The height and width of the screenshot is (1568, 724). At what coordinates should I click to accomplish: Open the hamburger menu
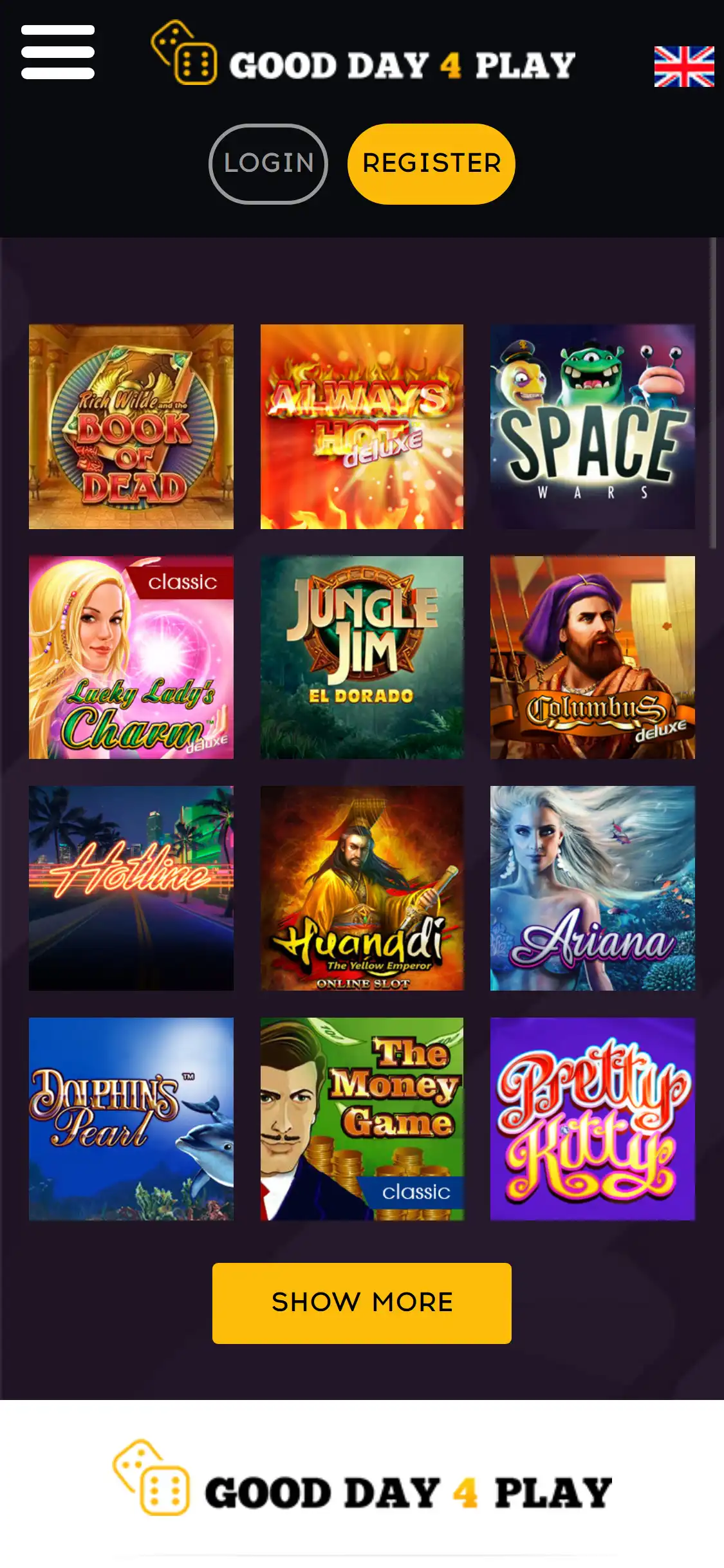(58, 52)
